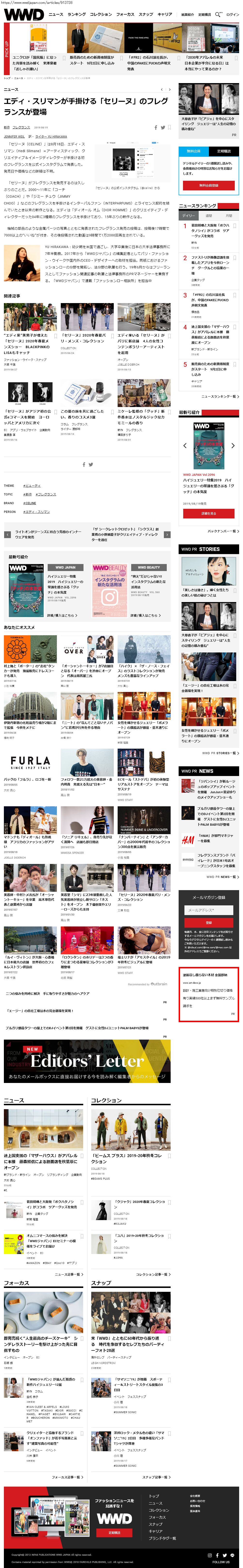Switch the ranking to 月間
Viewport: 243px width, 1568px height.
pyautogui.click(x=228, y=215)
